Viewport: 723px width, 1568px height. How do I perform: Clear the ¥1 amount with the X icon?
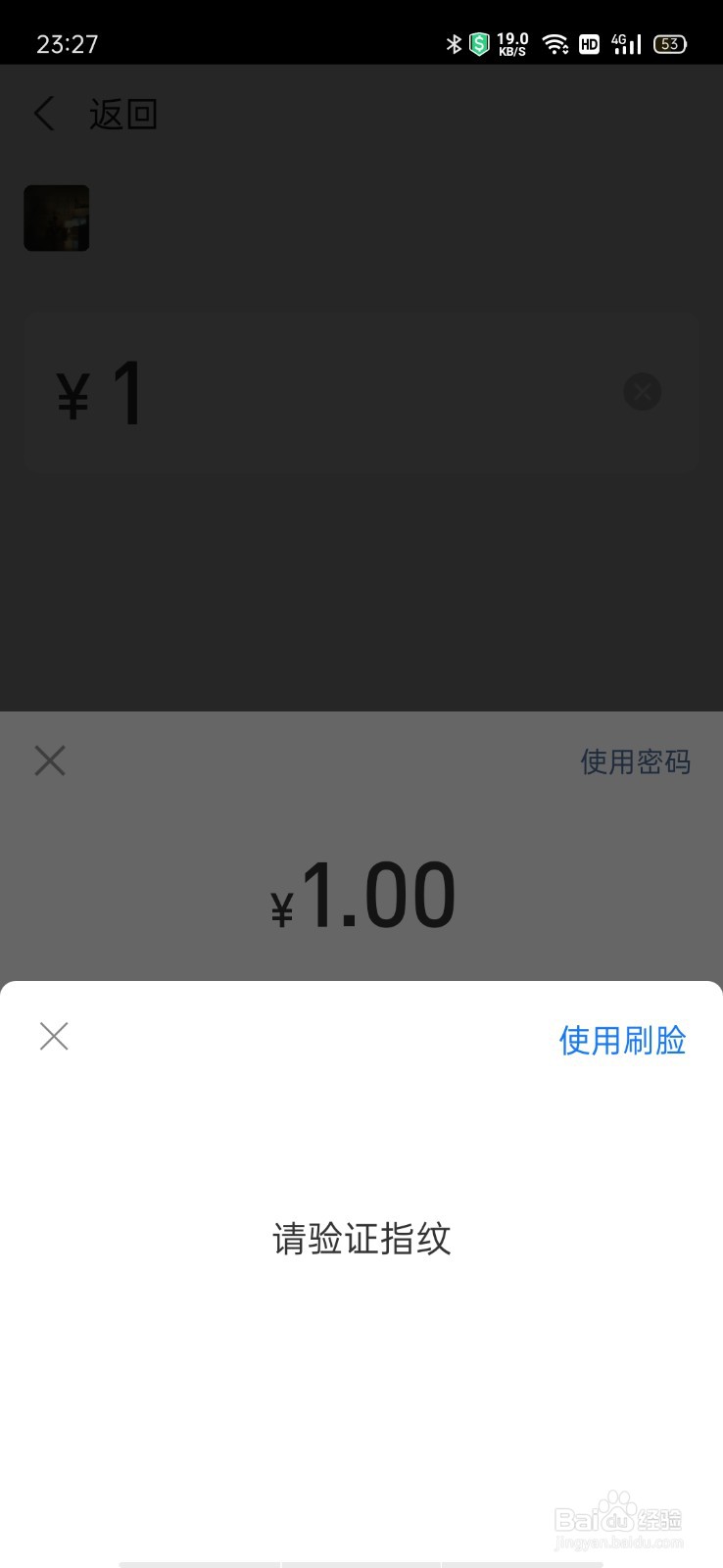(643, 391)
